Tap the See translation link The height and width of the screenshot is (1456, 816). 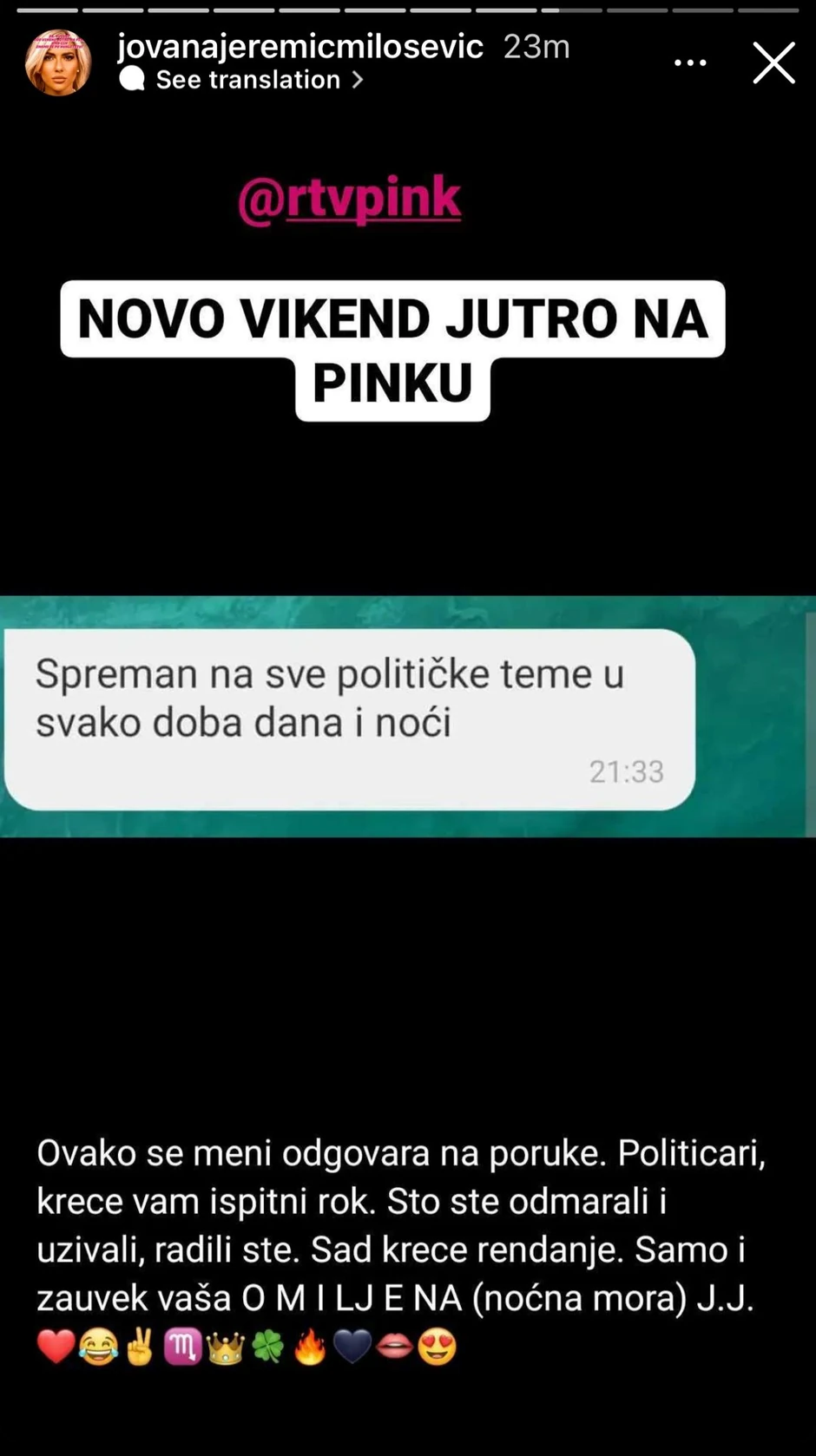click(247, 80)
